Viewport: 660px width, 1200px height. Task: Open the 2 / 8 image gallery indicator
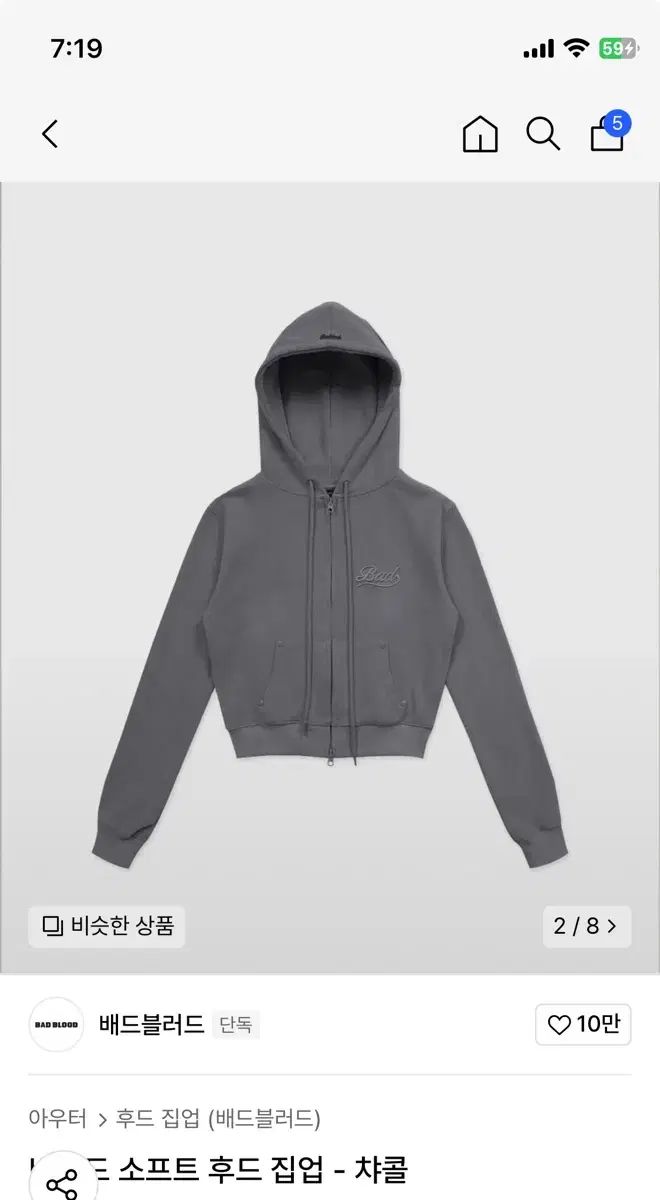(586, 926)
